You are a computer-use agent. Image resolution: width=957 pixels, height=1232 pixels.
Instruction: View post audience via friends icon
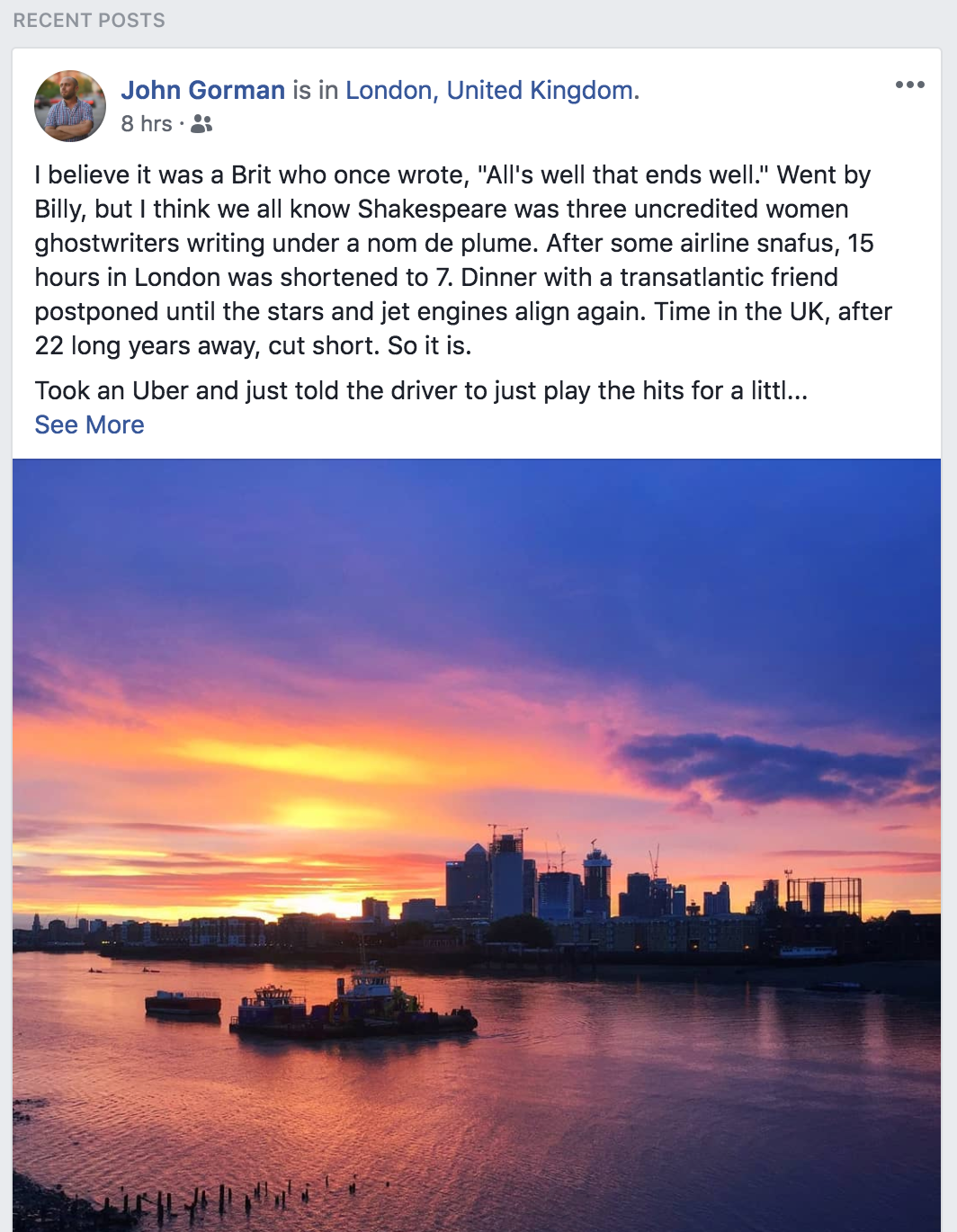click(x=201, y=124)
